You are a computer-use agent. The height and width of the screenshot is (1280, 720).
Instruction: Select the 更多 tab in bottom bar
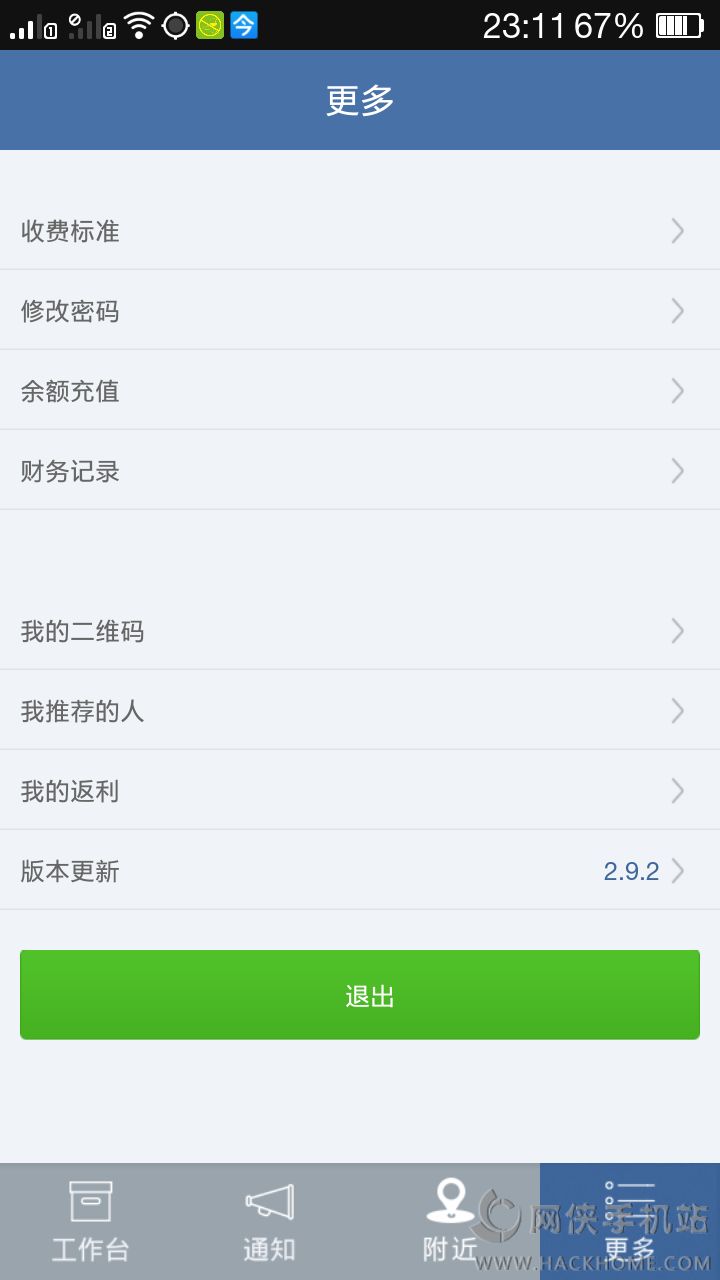630,1221
